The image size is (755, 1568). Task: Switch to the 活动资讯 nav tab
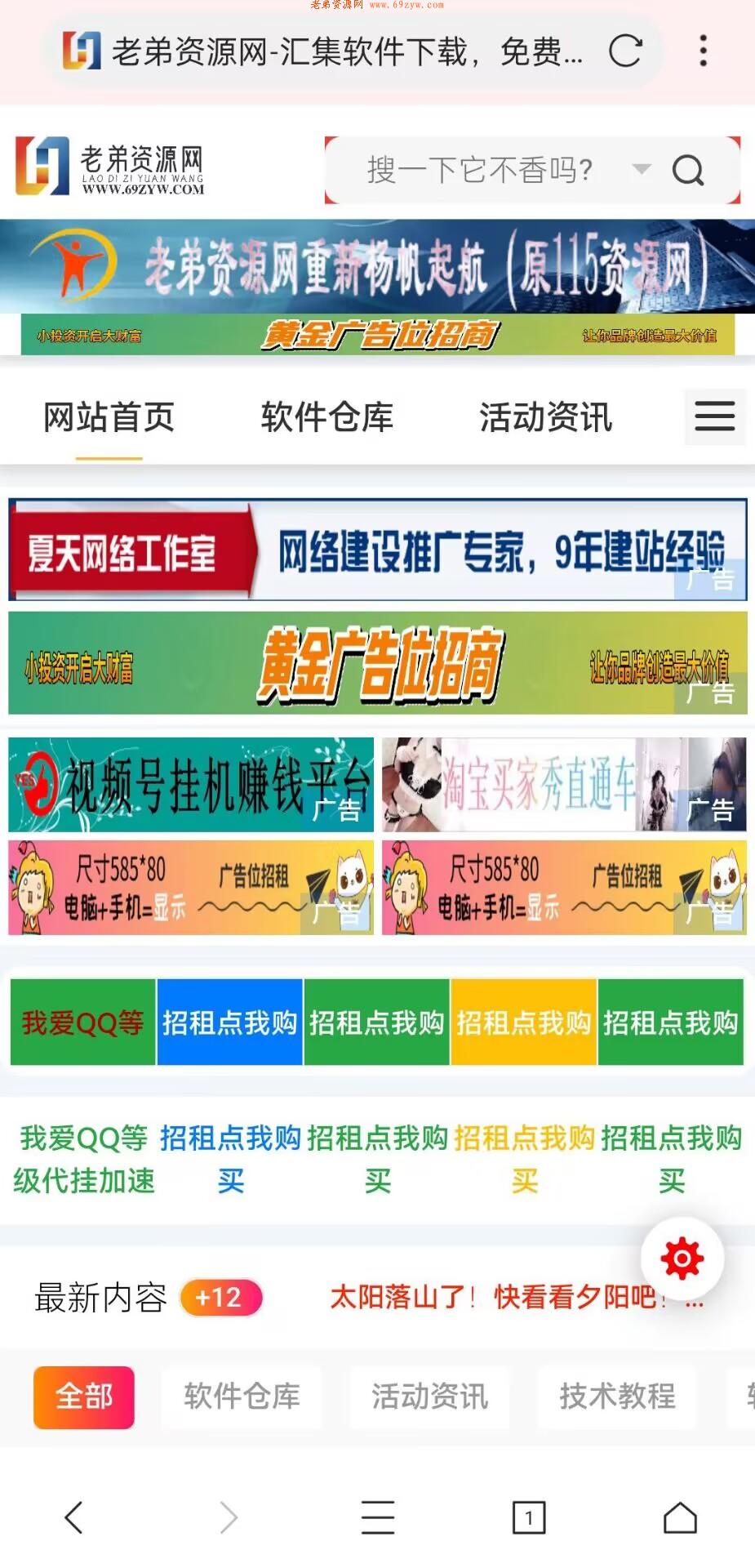click(x=546, y=417)
